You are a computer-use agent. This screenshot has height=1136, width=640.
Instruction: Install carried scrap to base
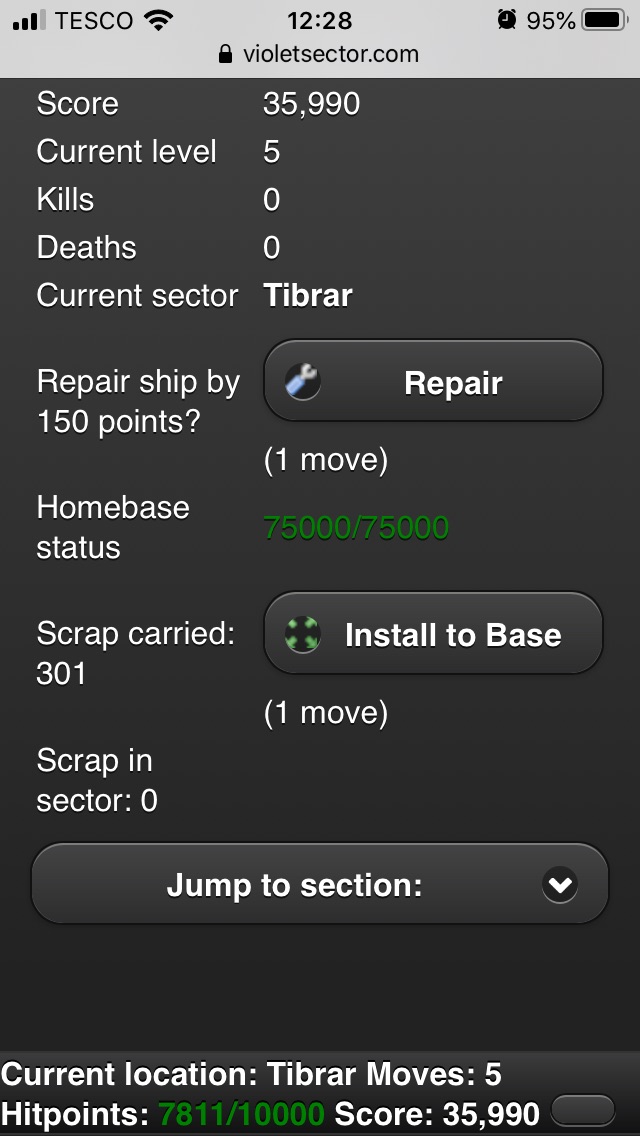(433, 635)
